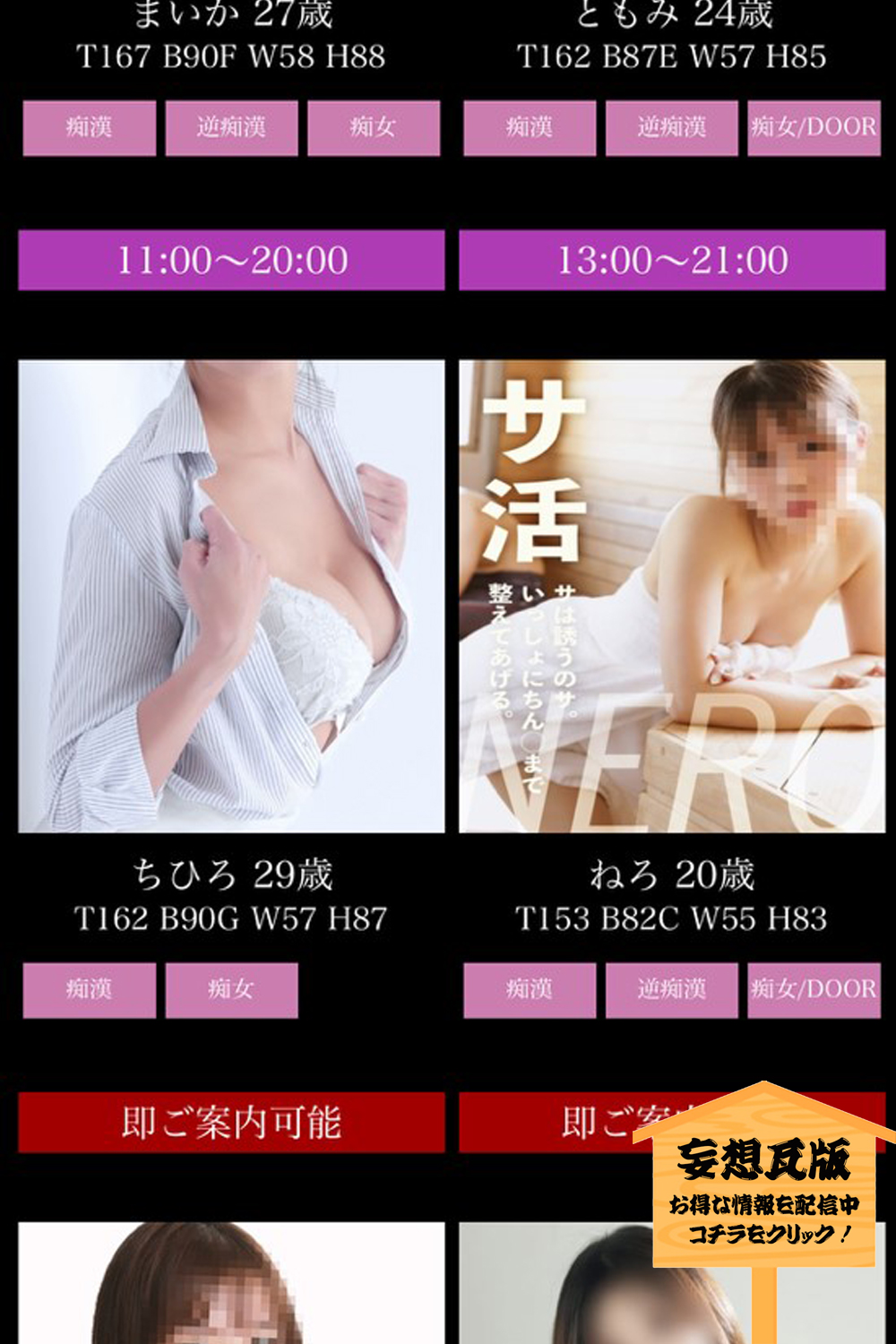Tap the 痴女 tag under ちひろ
The height and width of the screenshot is (1344, 896).
coord(231,990)
